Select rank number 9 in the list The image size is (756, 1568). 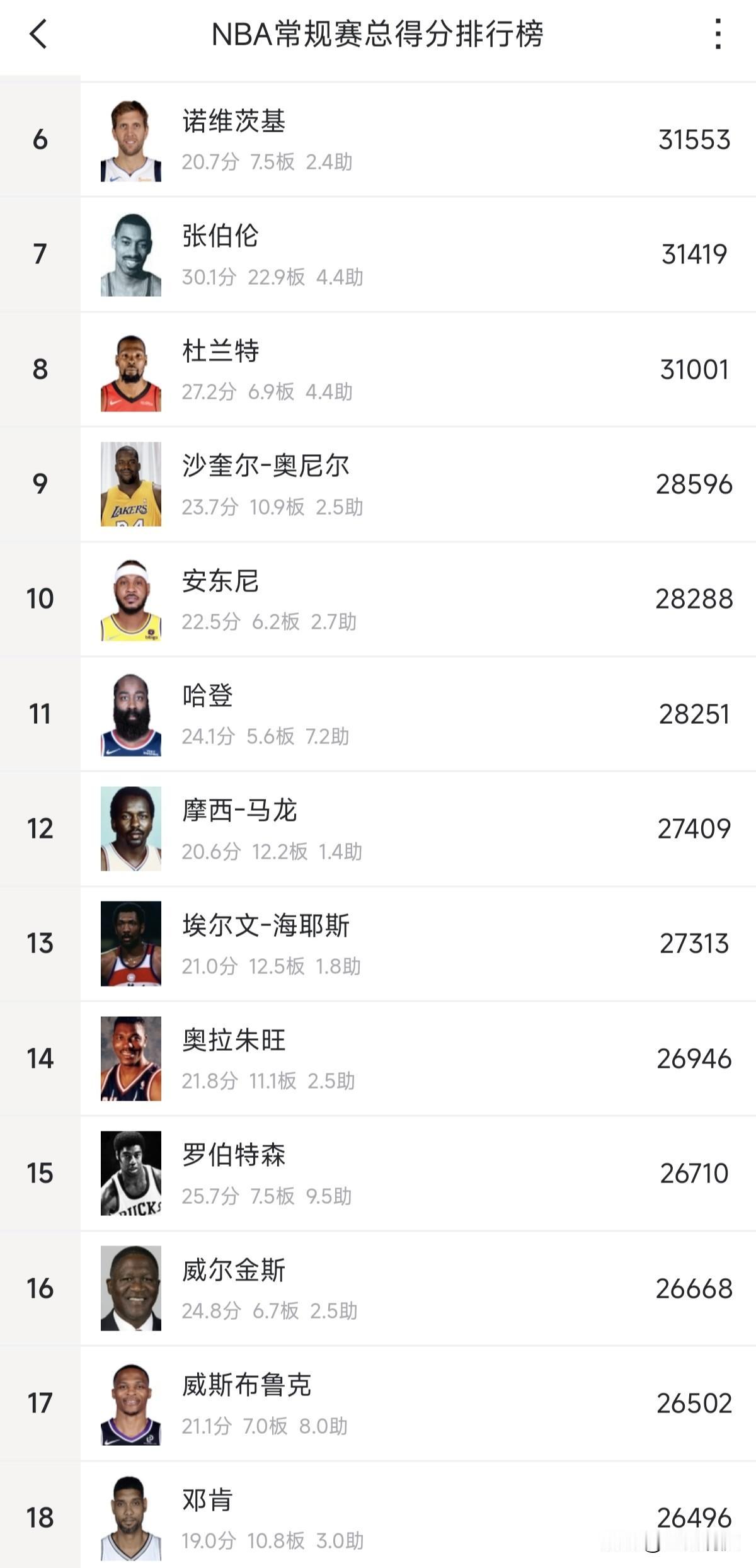[40, 483]
